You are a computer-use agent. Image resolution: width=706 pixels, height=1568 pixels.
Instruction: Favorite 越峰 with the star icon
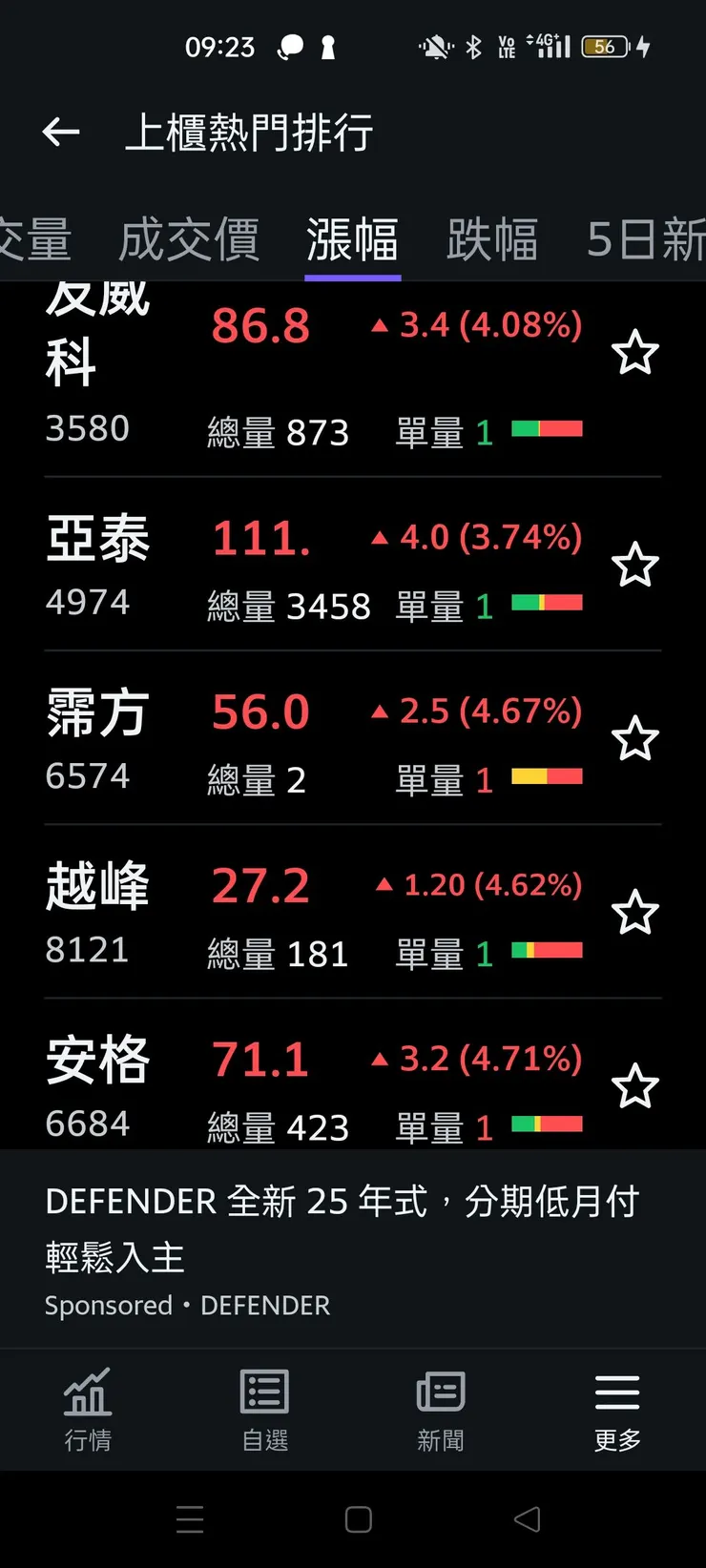pos(634,914)
